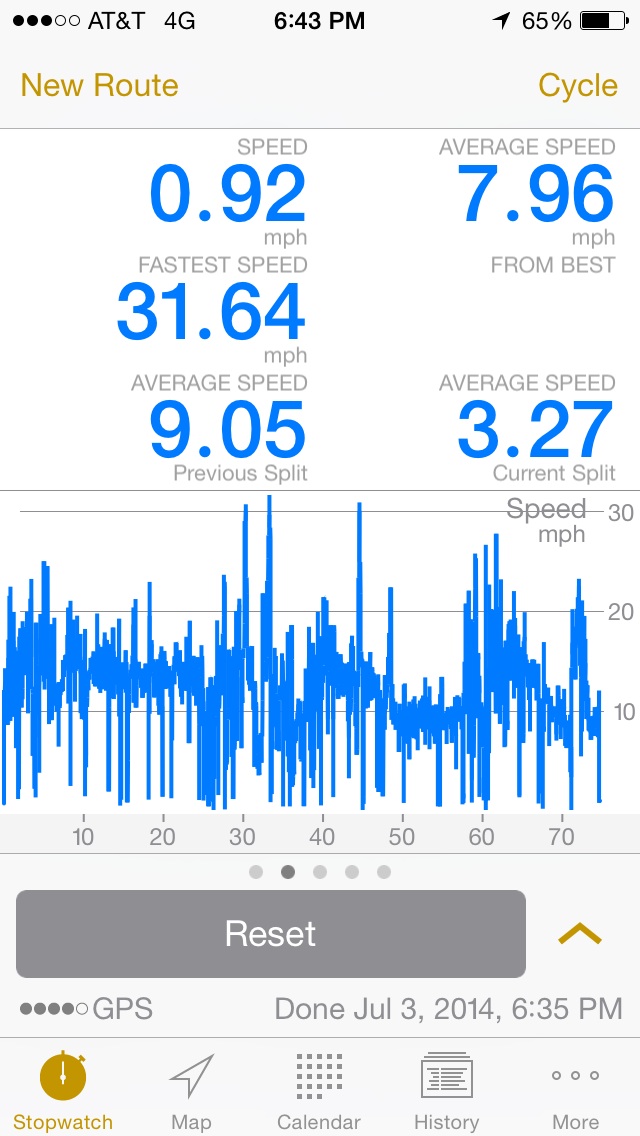Tap the page indicator dots
The image size is (640, 1136).
click(x=320, y=872)
